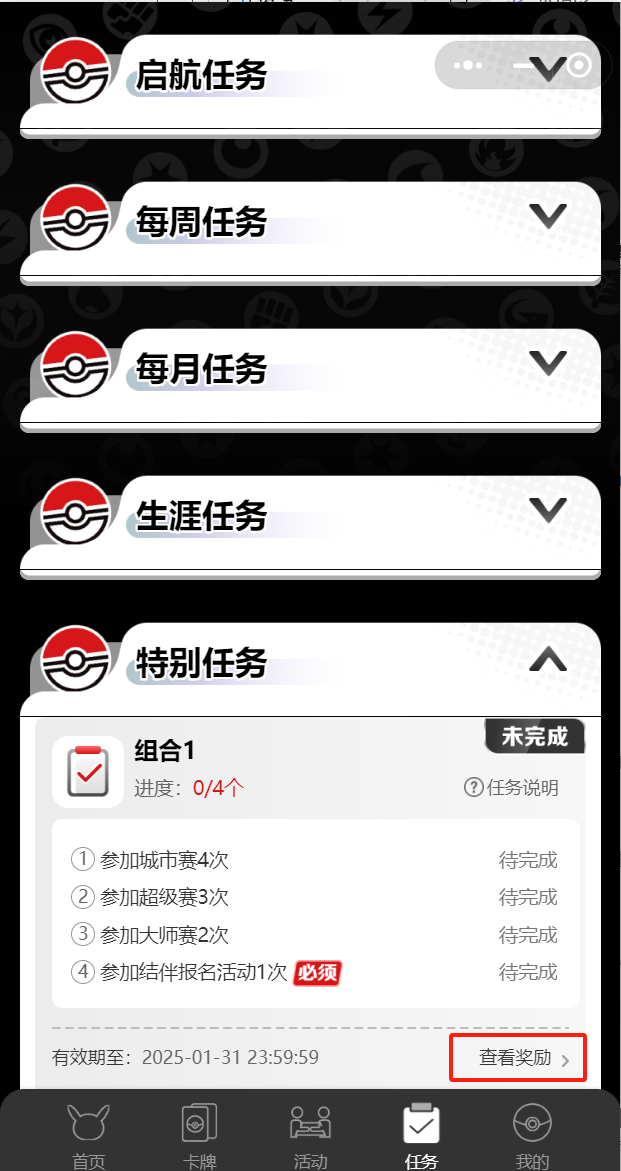Screen dimensions: 621x1171
Task: Tap 查看奖励 to view rewards
Action: tap(518, 1058)
